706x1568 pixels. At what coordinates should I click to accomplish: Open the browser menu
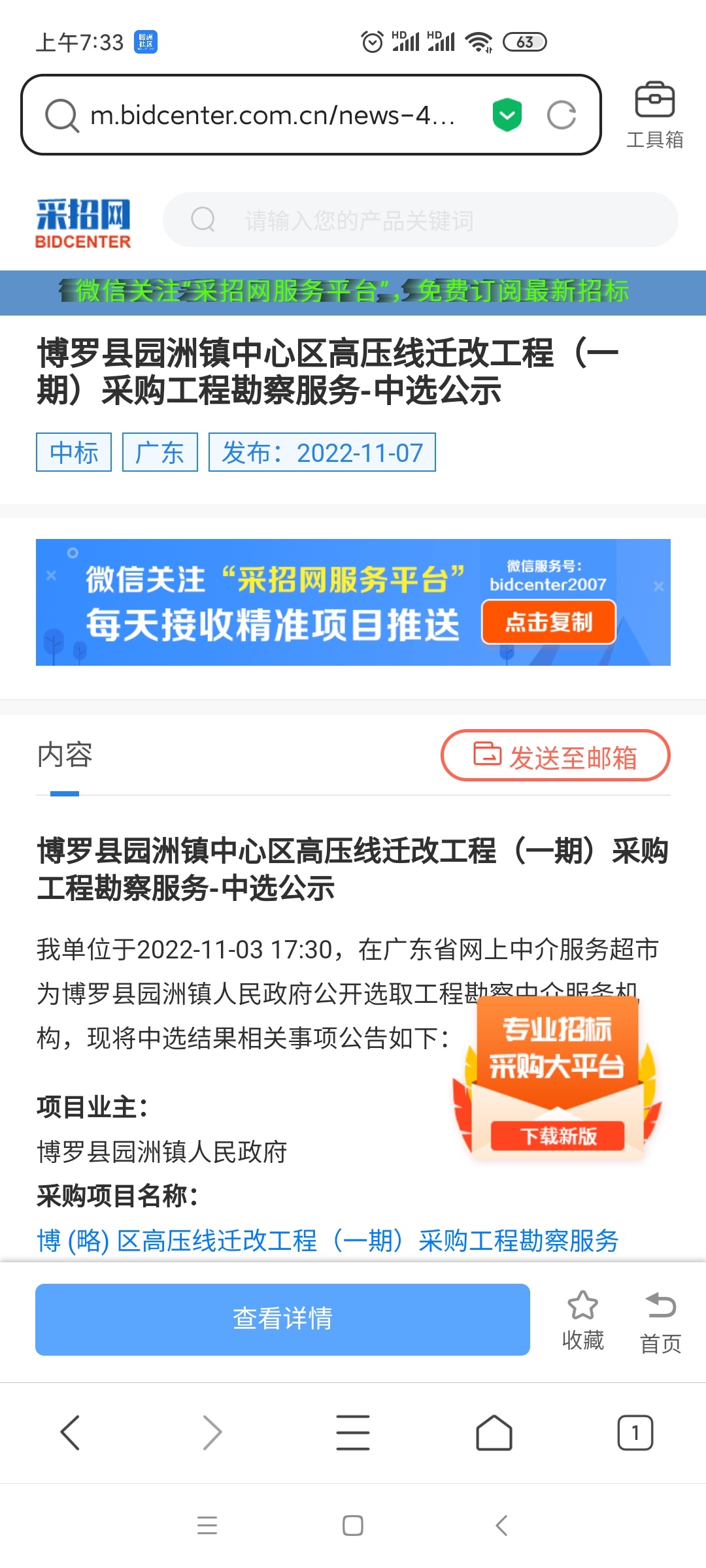[x=353, y=1432]
